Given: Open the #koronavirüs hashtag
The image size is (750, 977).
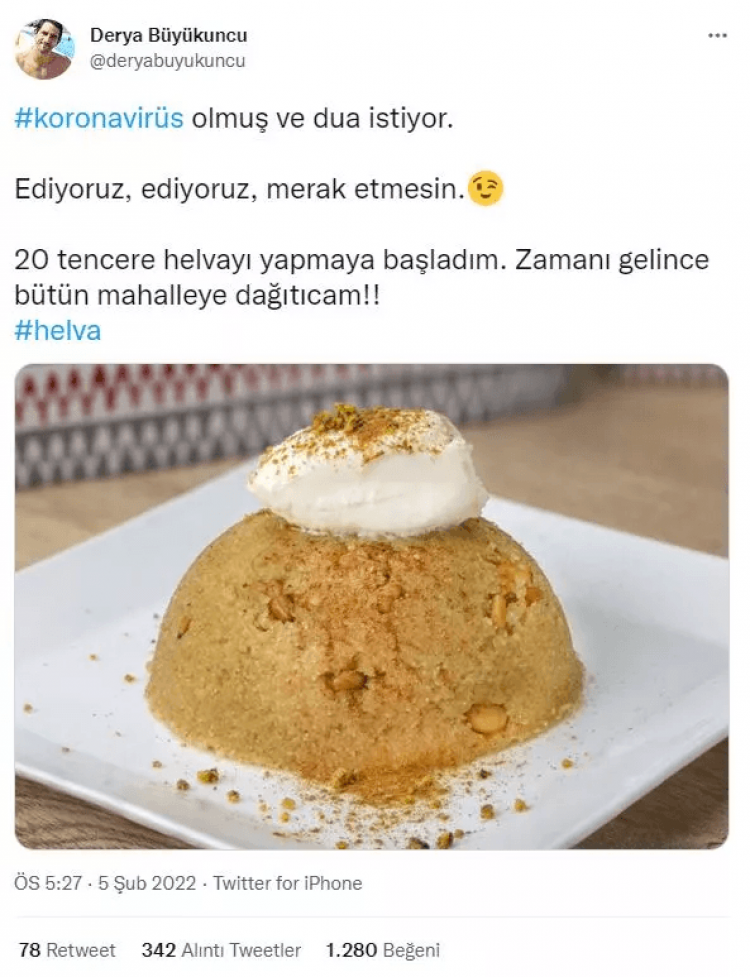Looking at the screenshot, I should coord(99,119).
